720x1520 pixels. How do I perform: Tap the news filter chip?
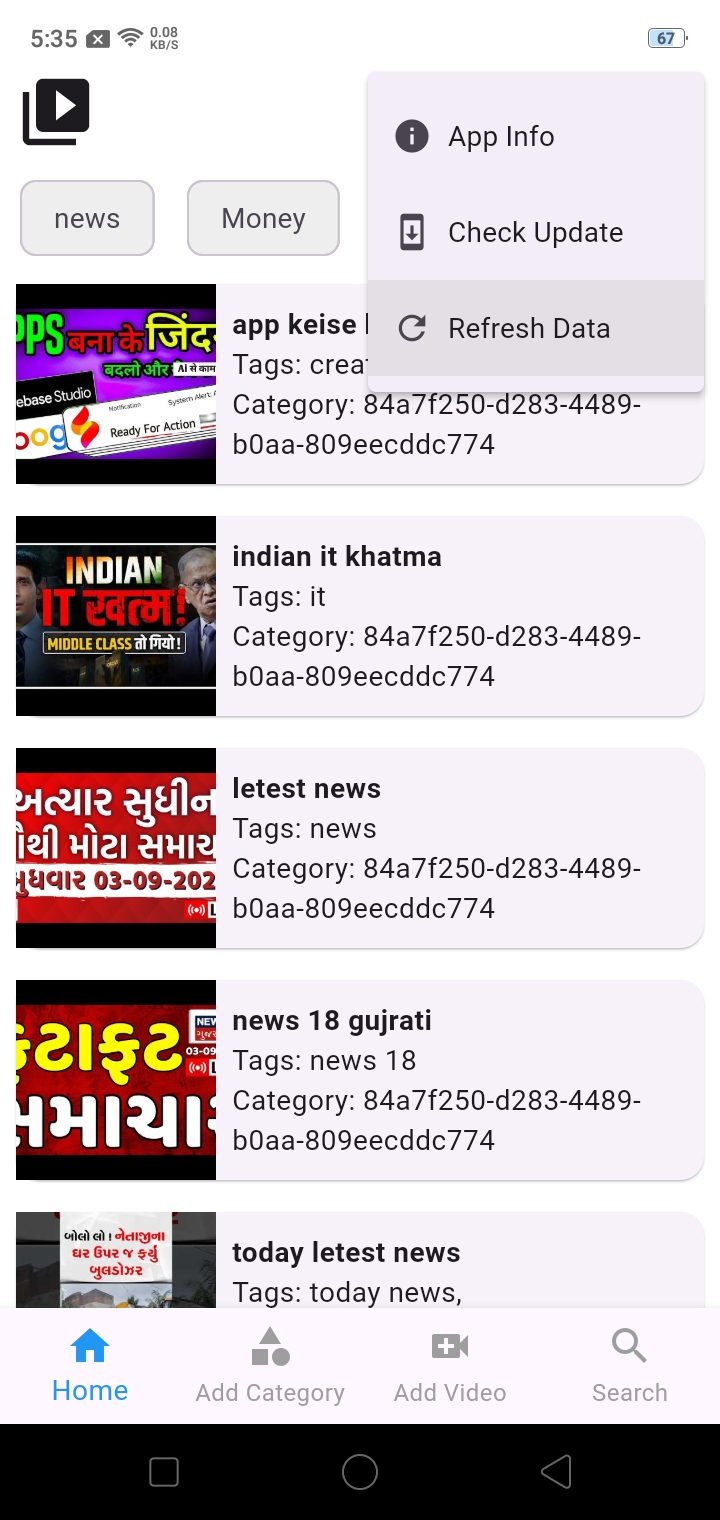[87, 218]
